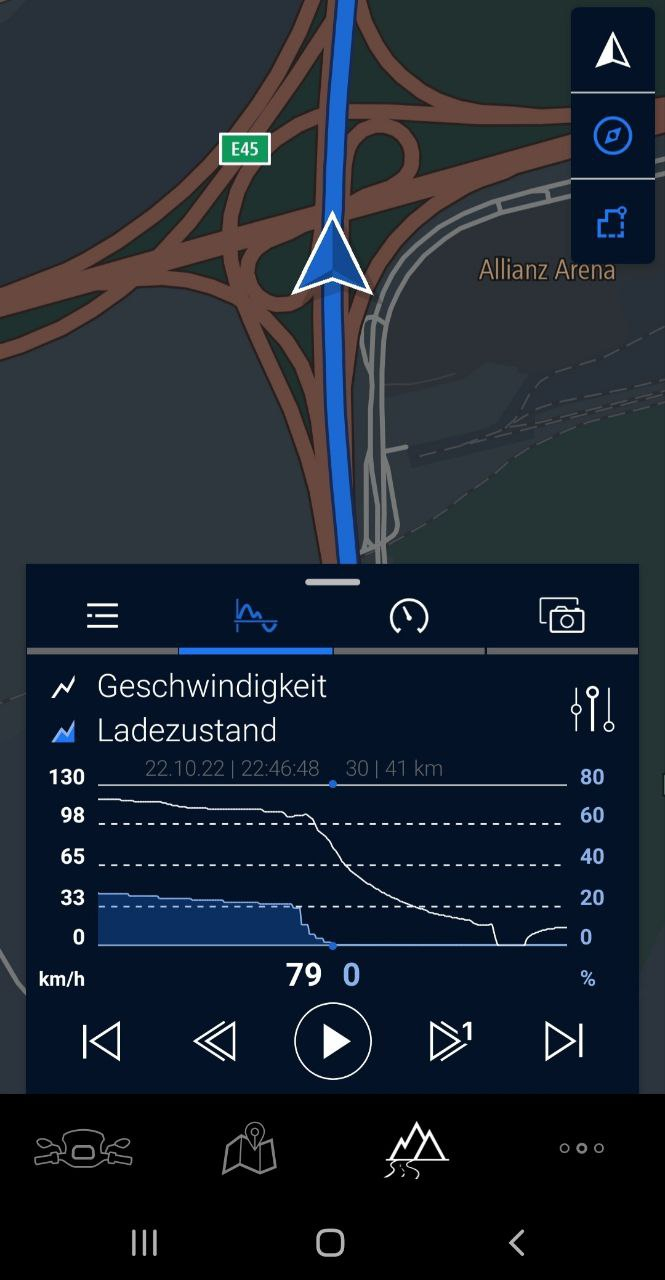Open the more options dots tab
This screenshot has width=665, height=1280.
click(x=582, y=1149)
